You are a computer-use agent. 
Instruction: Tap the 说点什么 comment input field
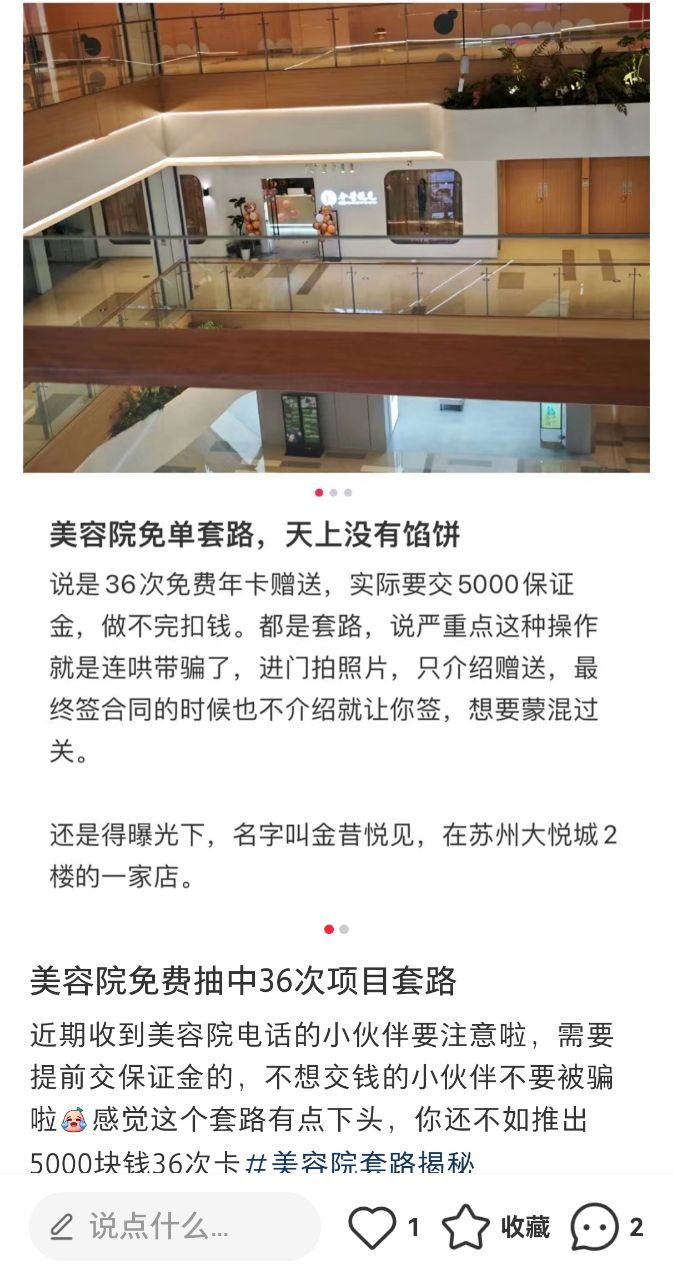[x=175, y=1226]
